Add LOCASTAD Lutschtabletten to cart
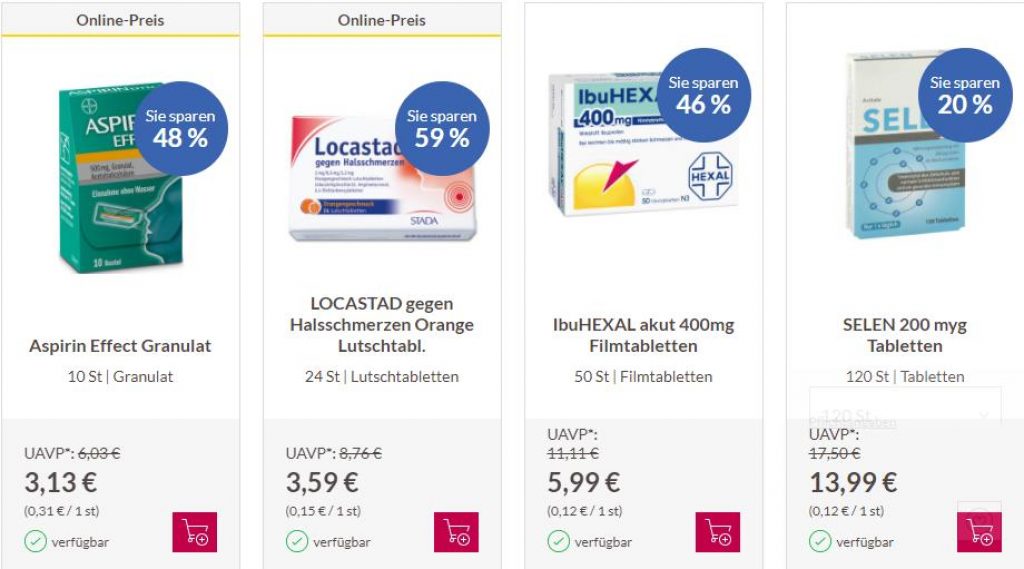Screen dimensions: 1024x569 (456, 532)
